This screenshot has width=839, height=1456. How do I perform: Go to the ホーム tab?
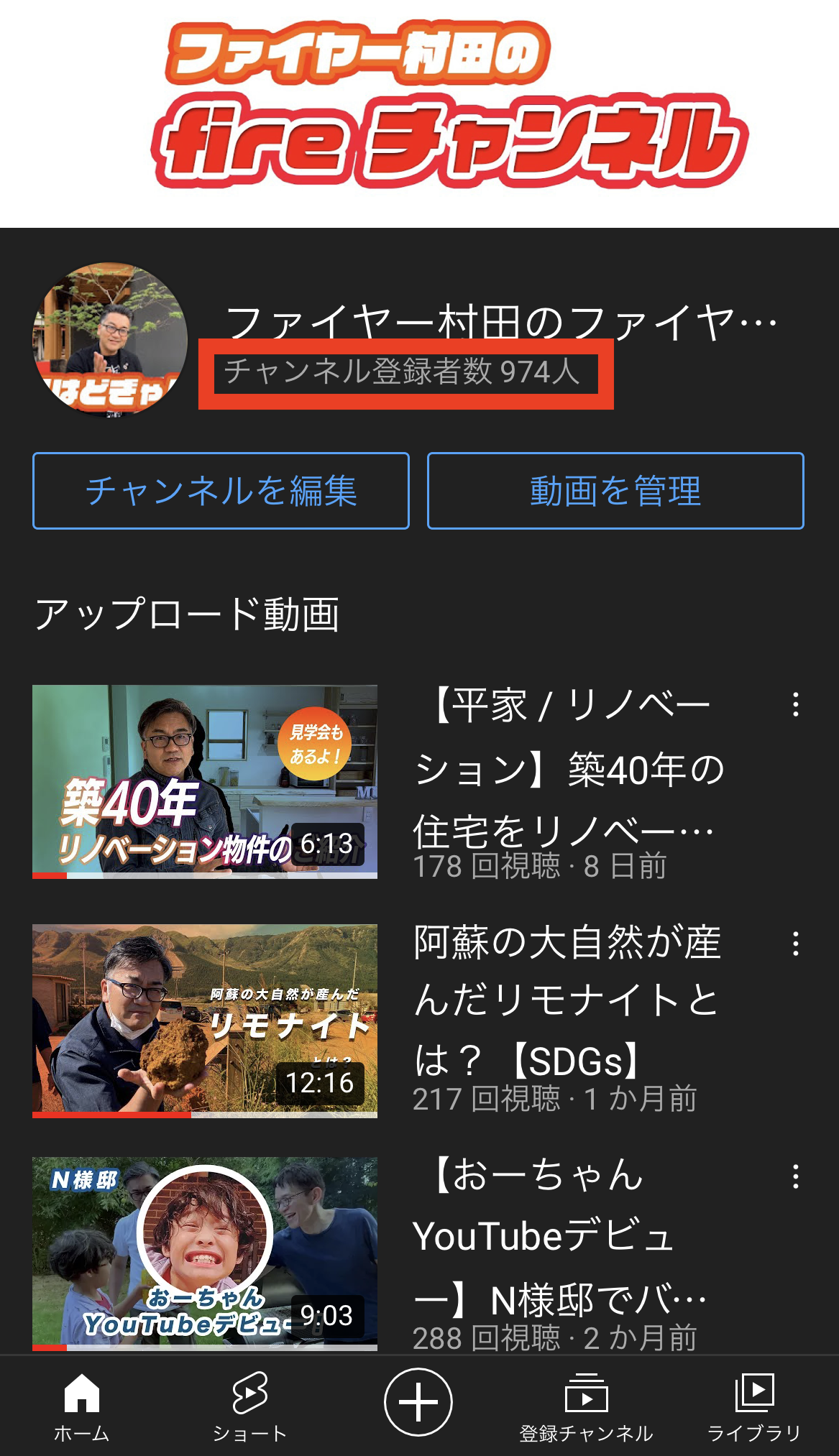(82, 1406)
